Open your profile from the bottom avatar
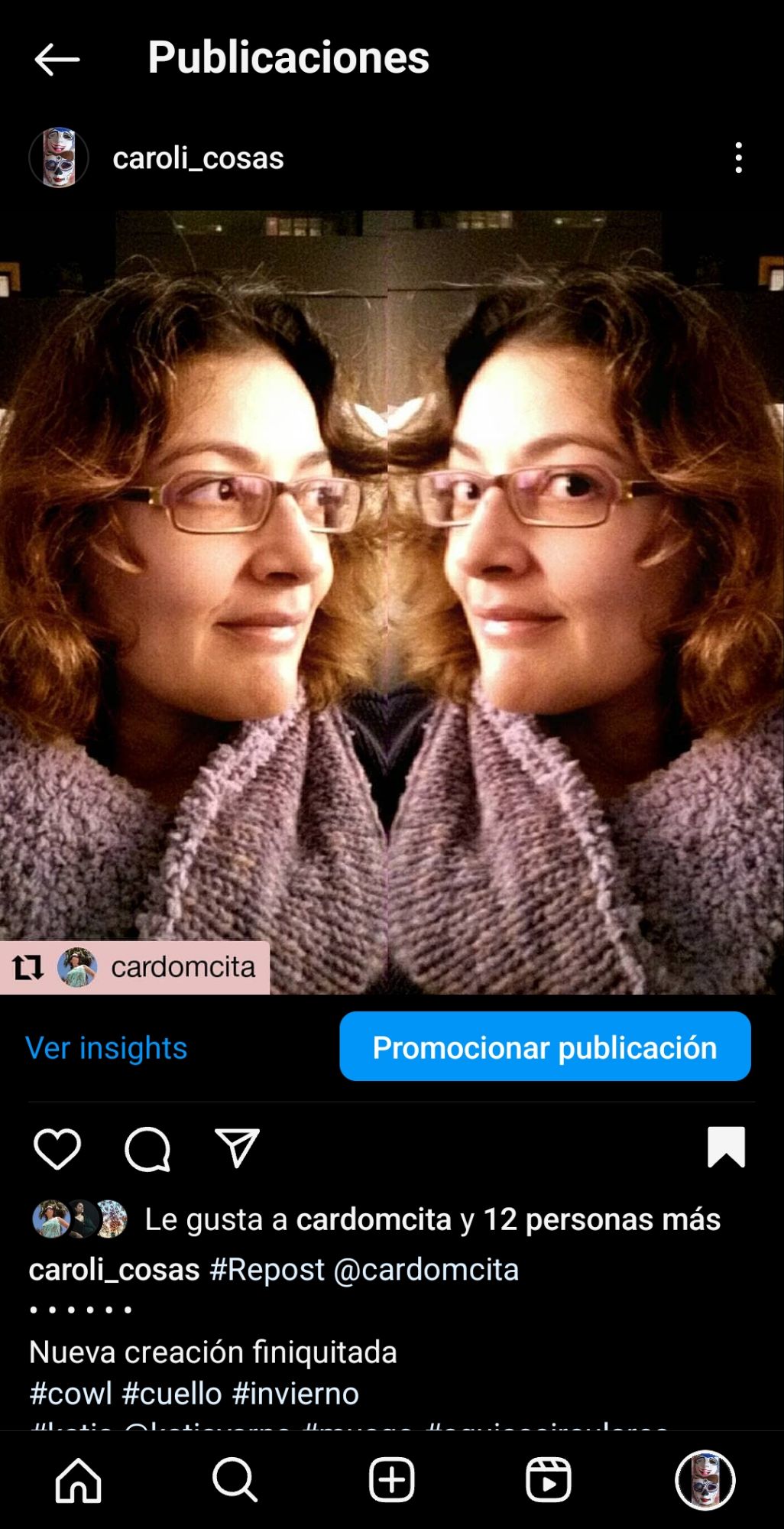 pos(707,1479)
